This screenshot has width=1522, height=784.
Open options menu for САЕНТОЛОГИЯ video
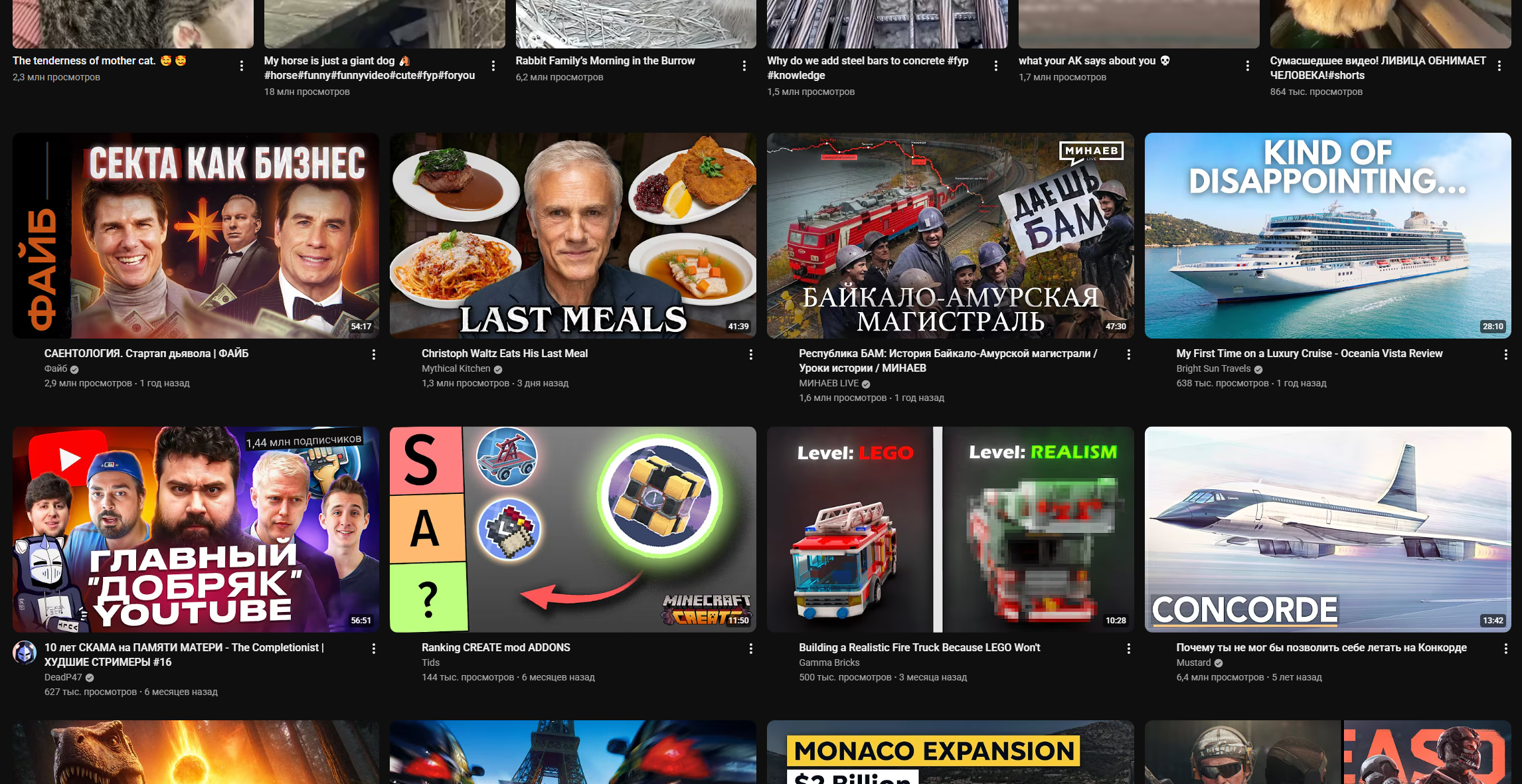point(374,354)
